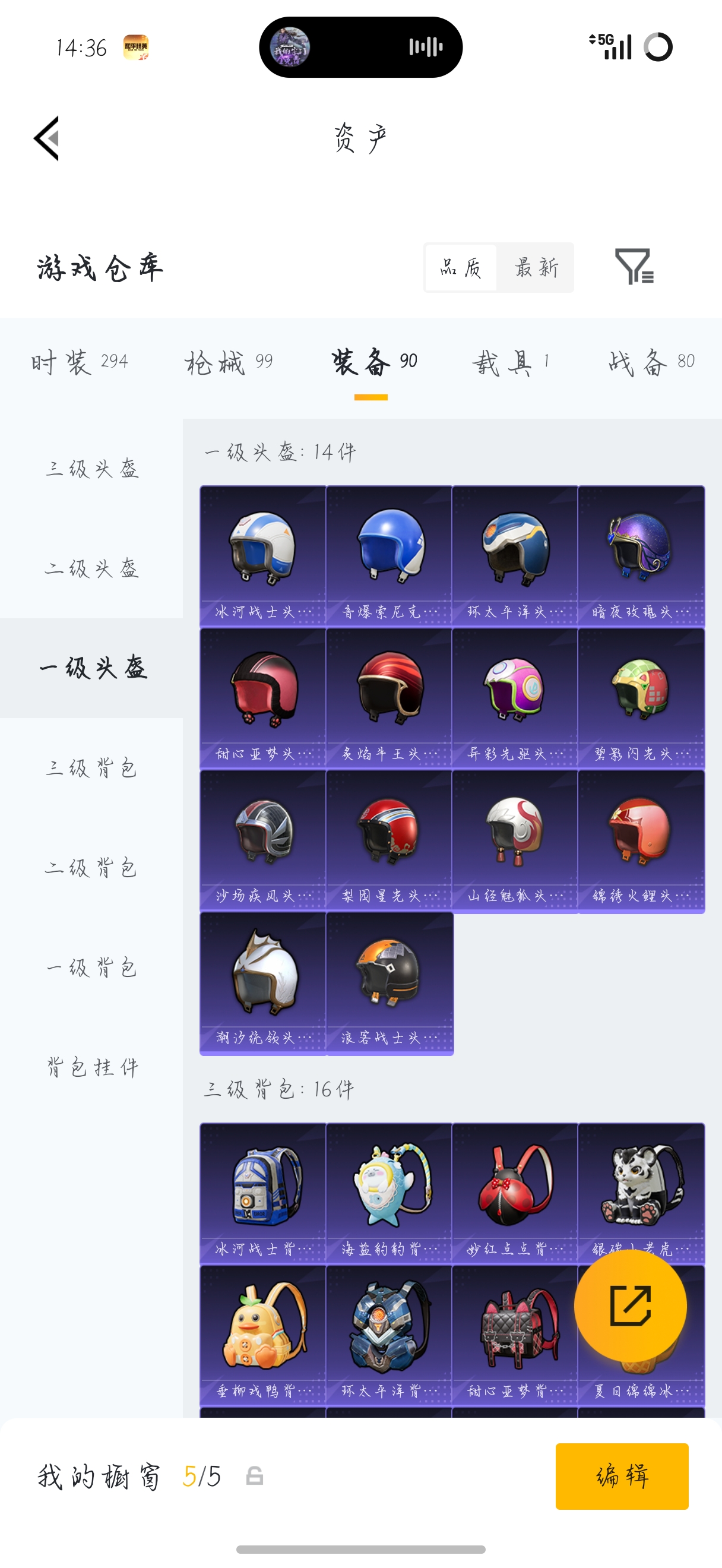The height and width of the screenshot is (1568, 722).
Task: Tap 编辑 to edit my showcase
Action: coord(622,1476)
